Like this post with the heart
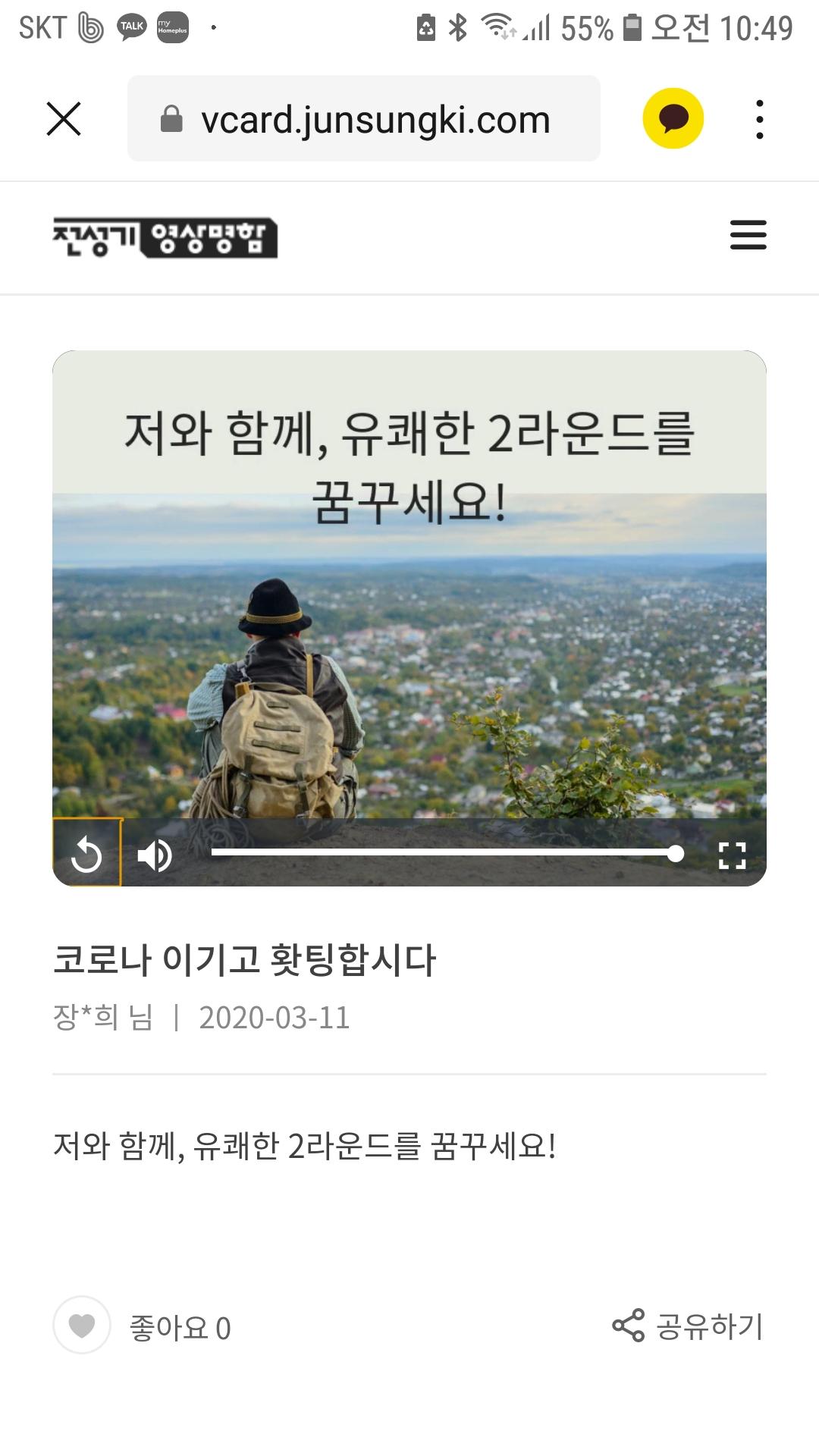The height and width of the screenshot is (1456, 819). pos(82,1326)
